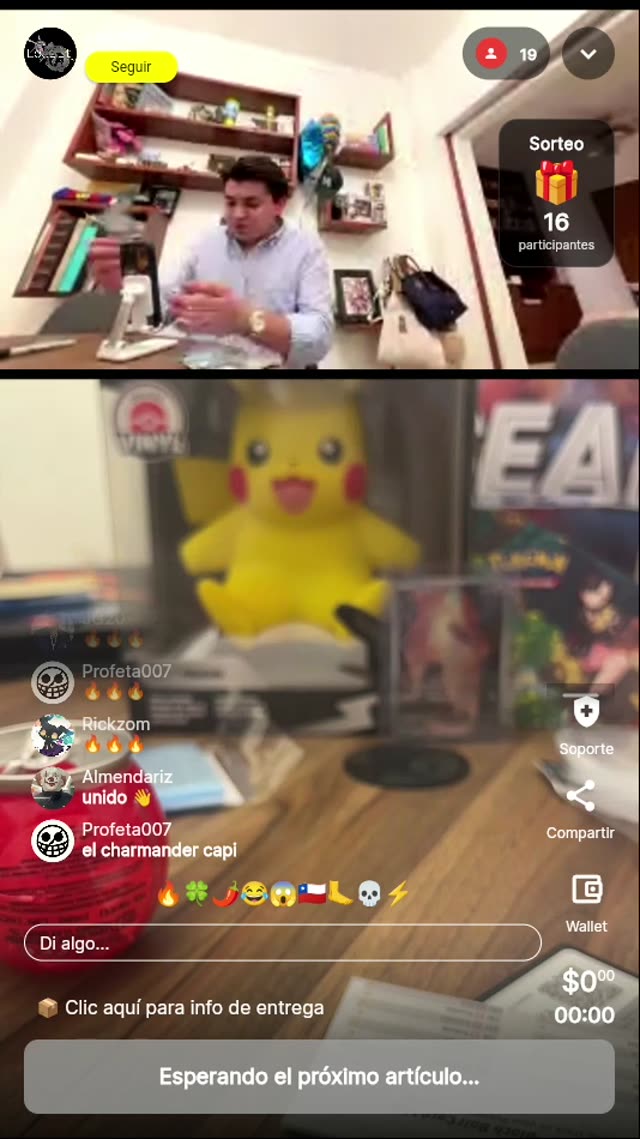The width and height of the screenshot is (640, 1139).
Task: Open the streamer's profile avatar
Action: [x=50, y=53]
